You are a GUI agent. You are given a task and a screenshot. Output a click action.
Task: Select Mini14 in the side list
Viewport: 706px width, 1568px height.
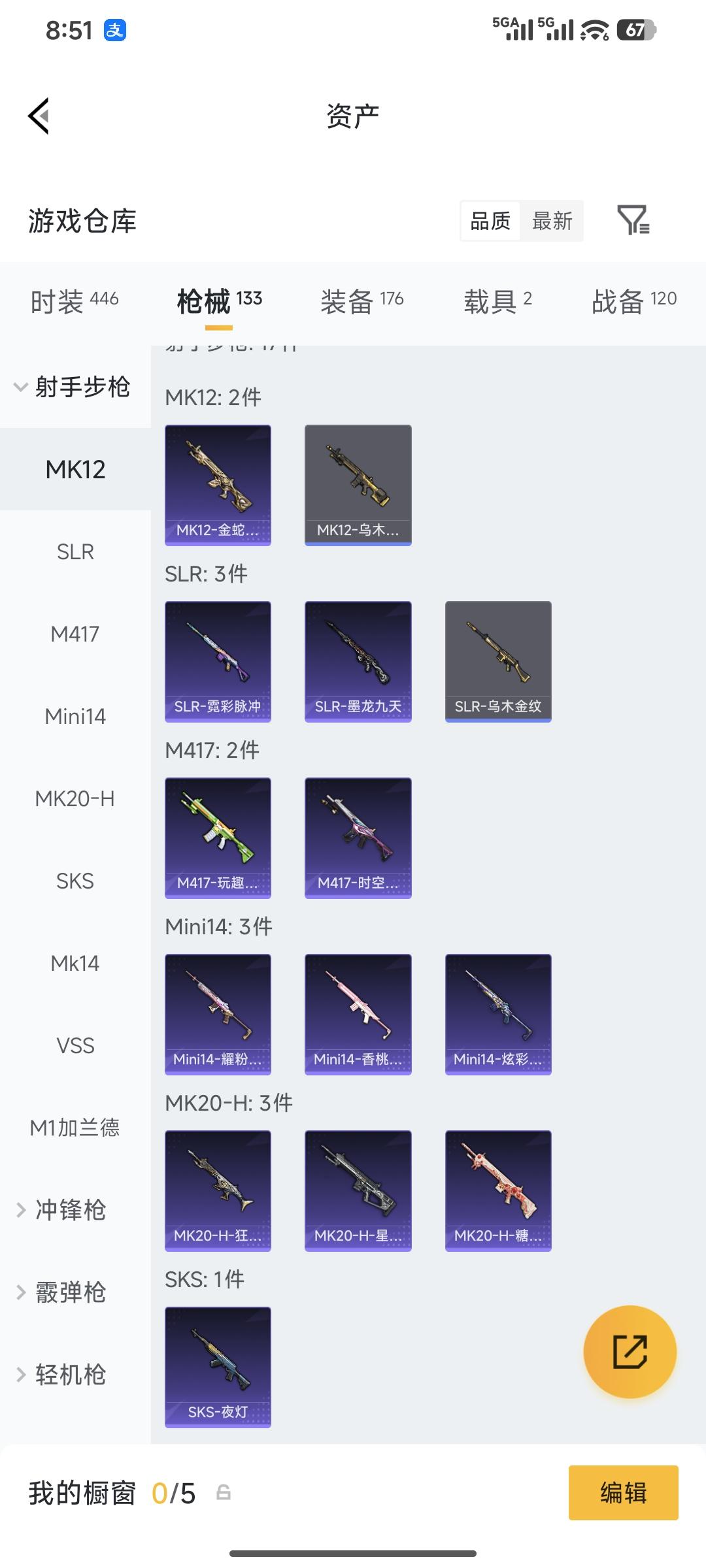75,717
